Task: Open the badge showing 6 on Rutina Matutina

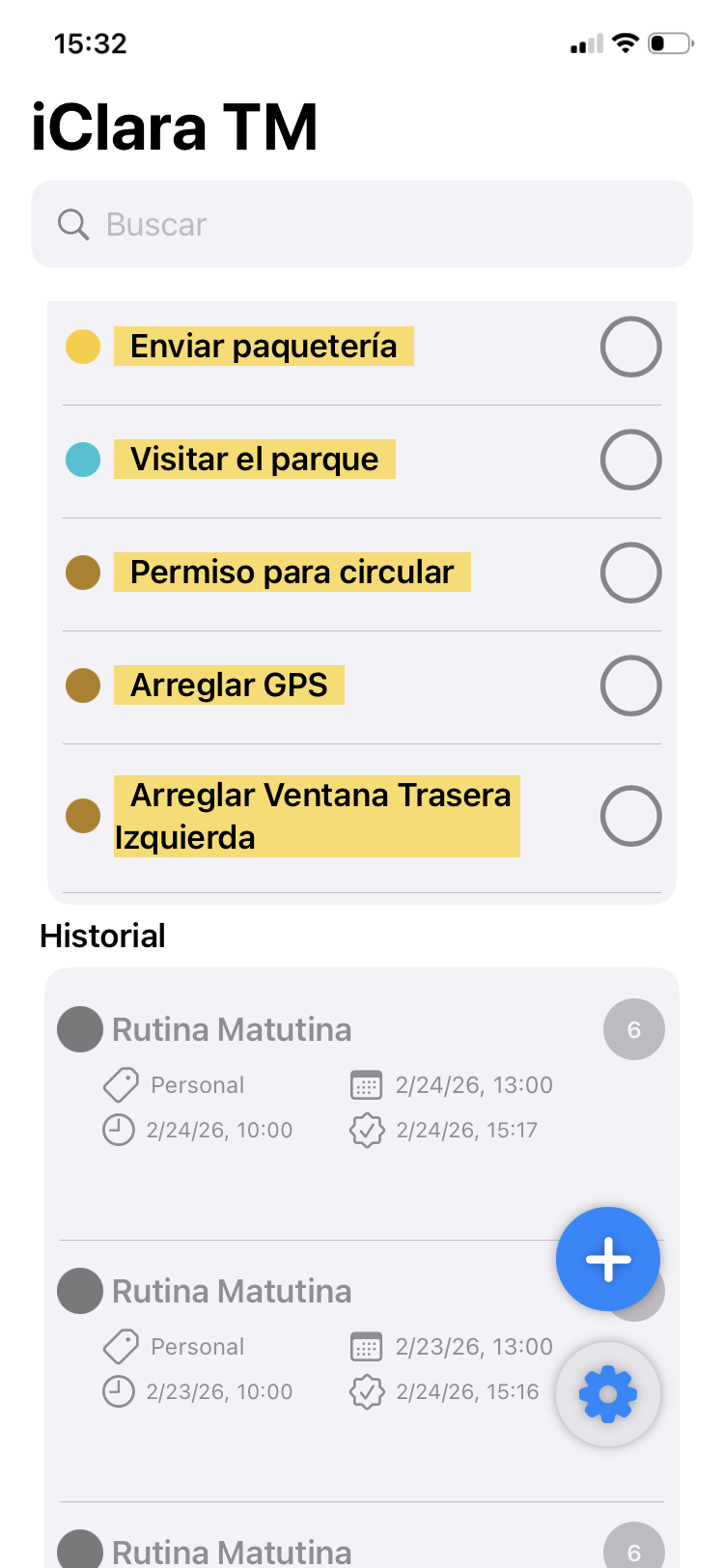Action: tap(634, 1029)
